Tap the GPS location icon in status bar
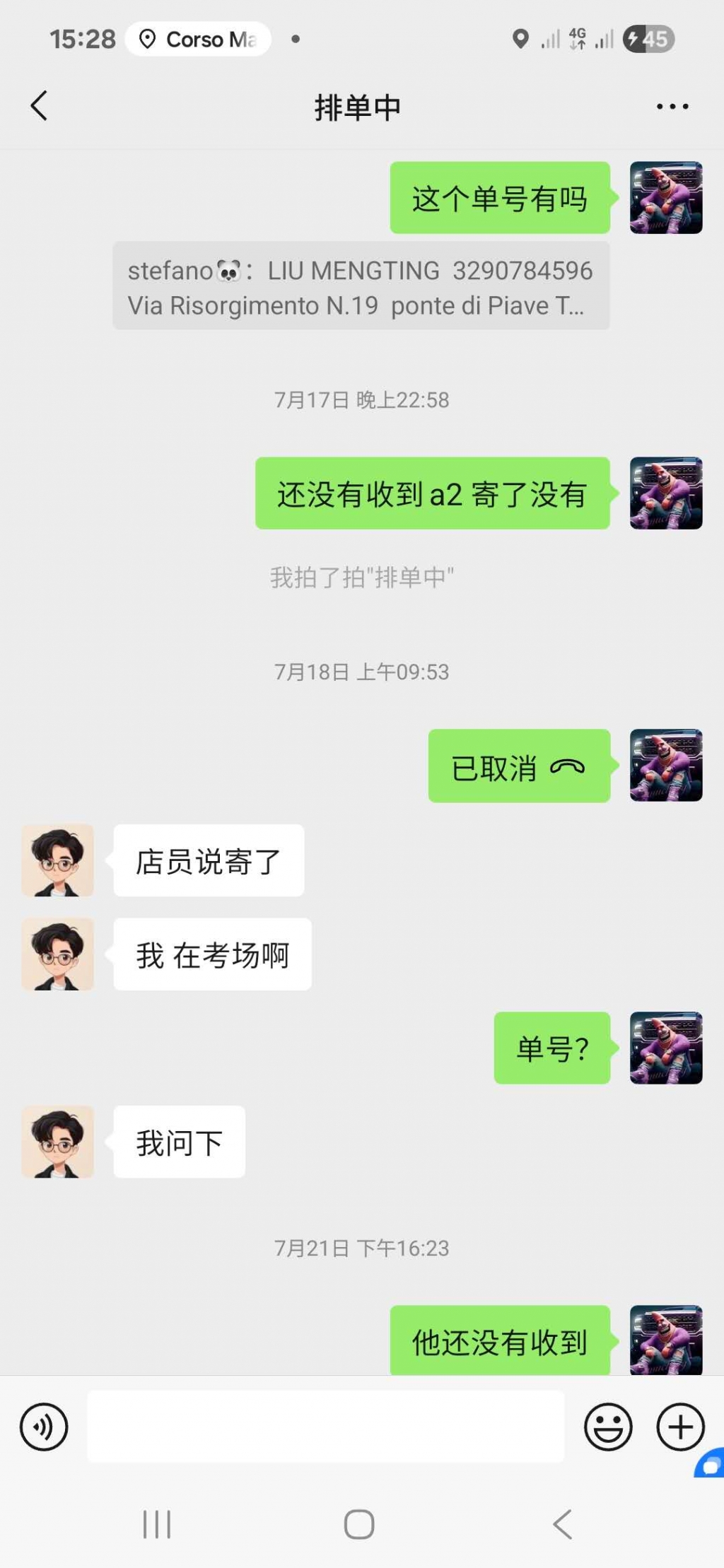This screenshot has height=1568, width=724. [520, 39]
